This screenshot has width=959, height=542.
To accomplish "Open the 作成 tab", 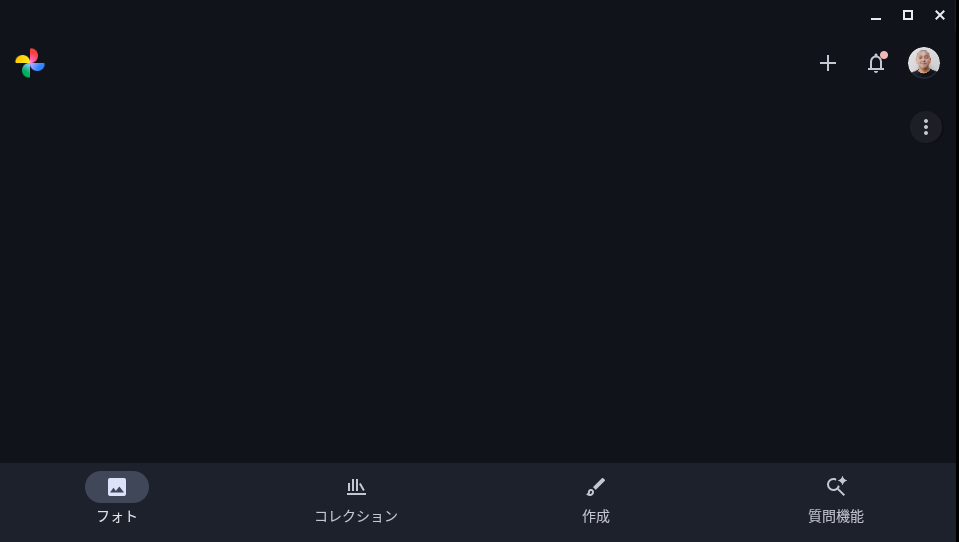I will tap(596, 498).
